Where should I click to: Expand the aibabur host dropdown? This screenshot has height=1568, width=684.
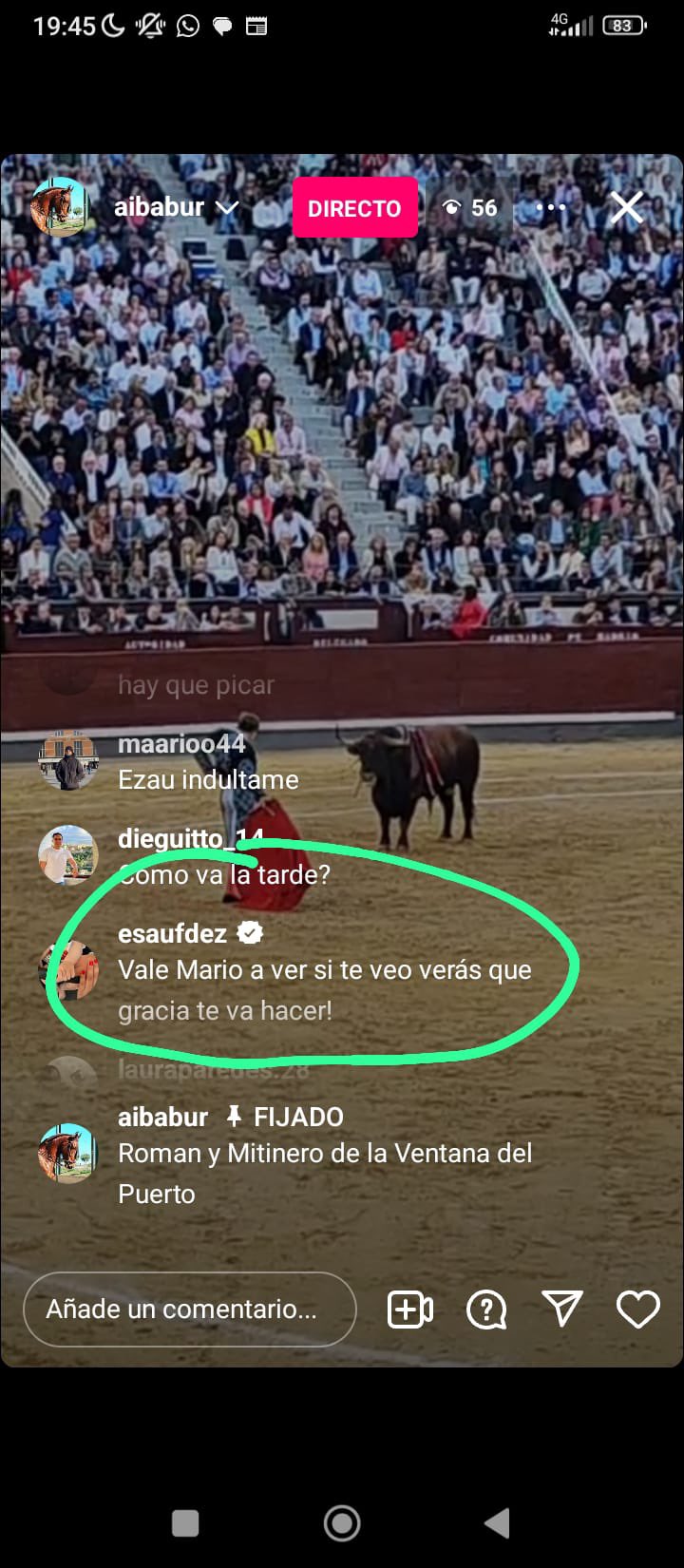coord(227,207)
